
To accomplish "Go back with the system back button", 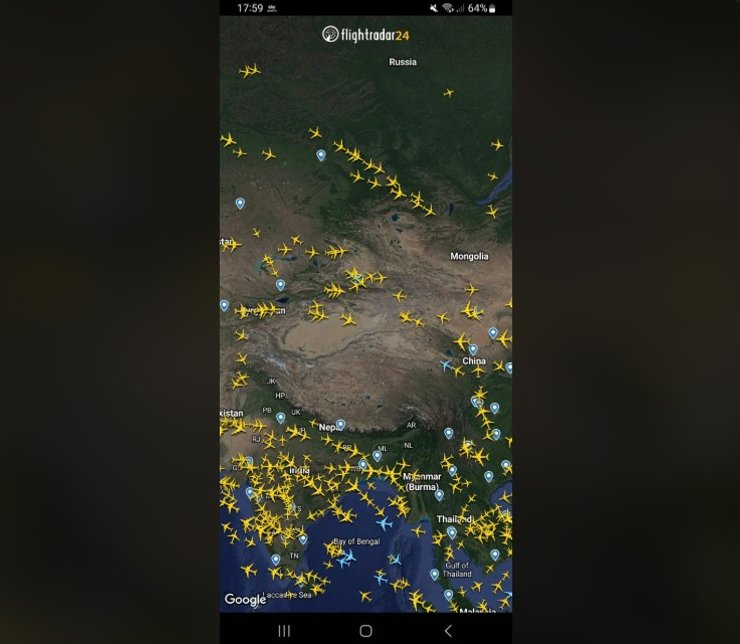I will [447, 630].
